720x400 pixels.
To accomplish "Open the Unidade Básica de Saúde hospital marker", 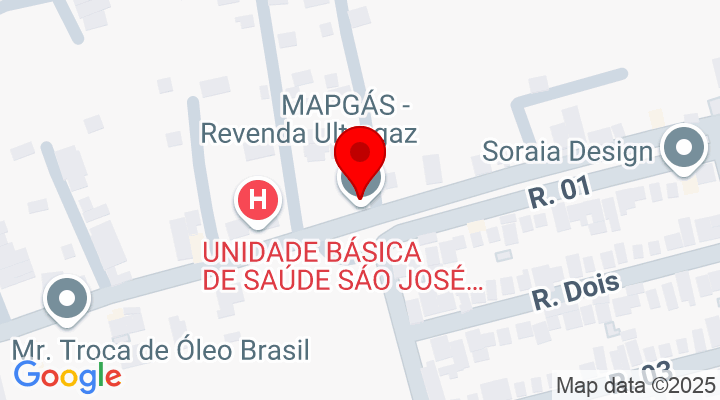I will 258,199.
